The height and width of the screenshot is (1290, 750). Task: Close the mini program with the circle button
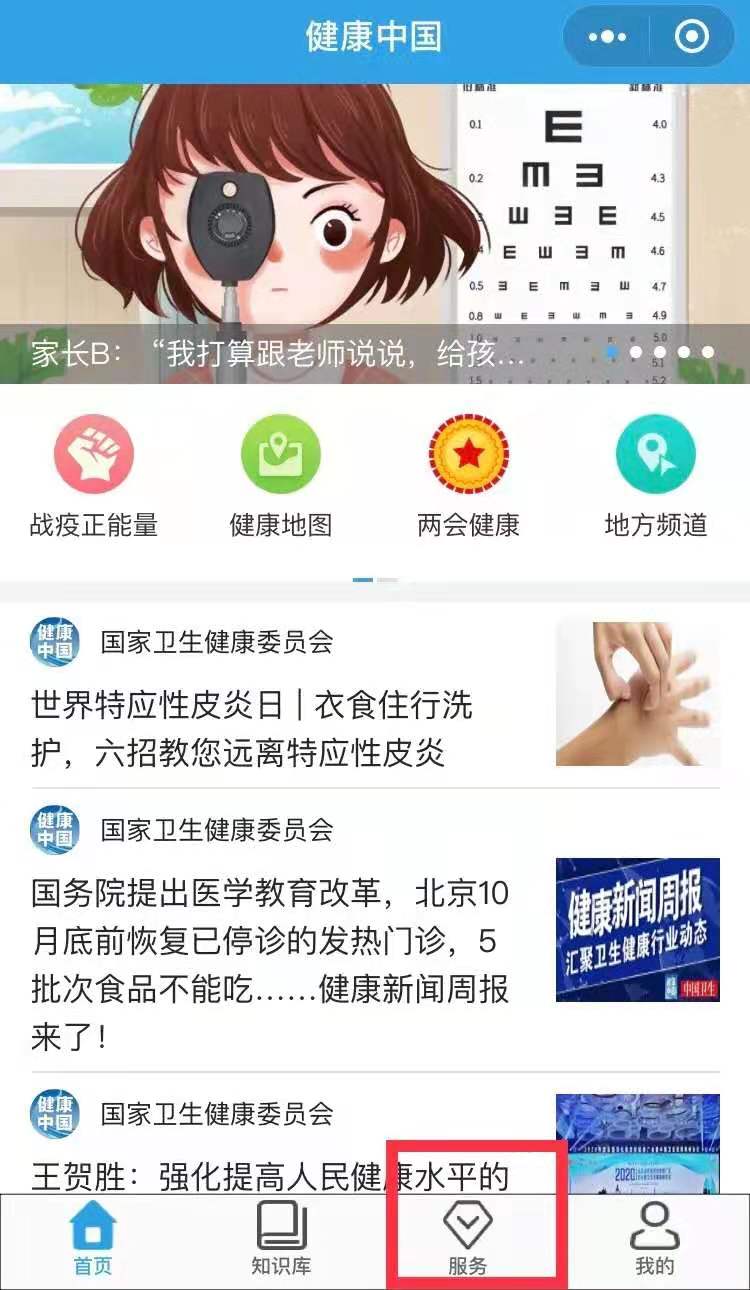[x=691, y=38]
